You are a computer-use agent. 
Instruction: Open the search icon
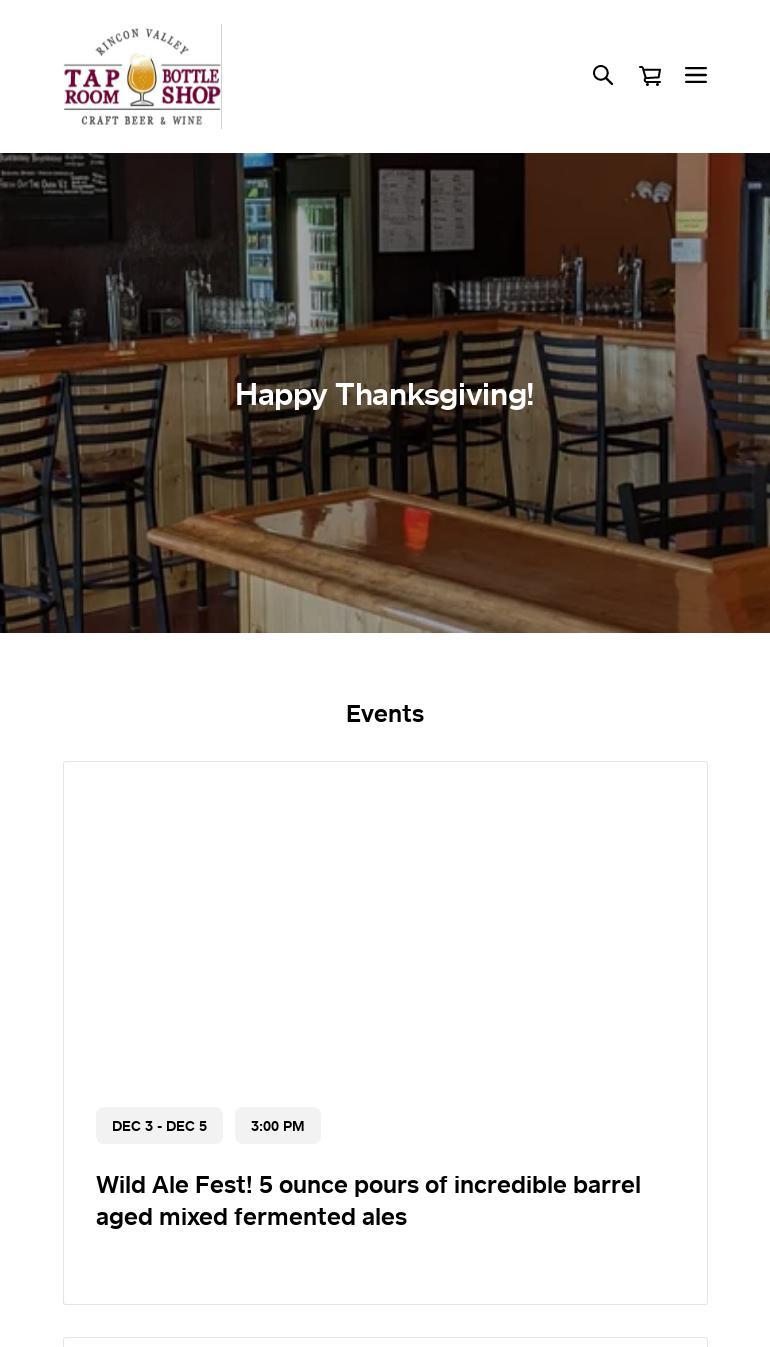(x=603, y=75)
